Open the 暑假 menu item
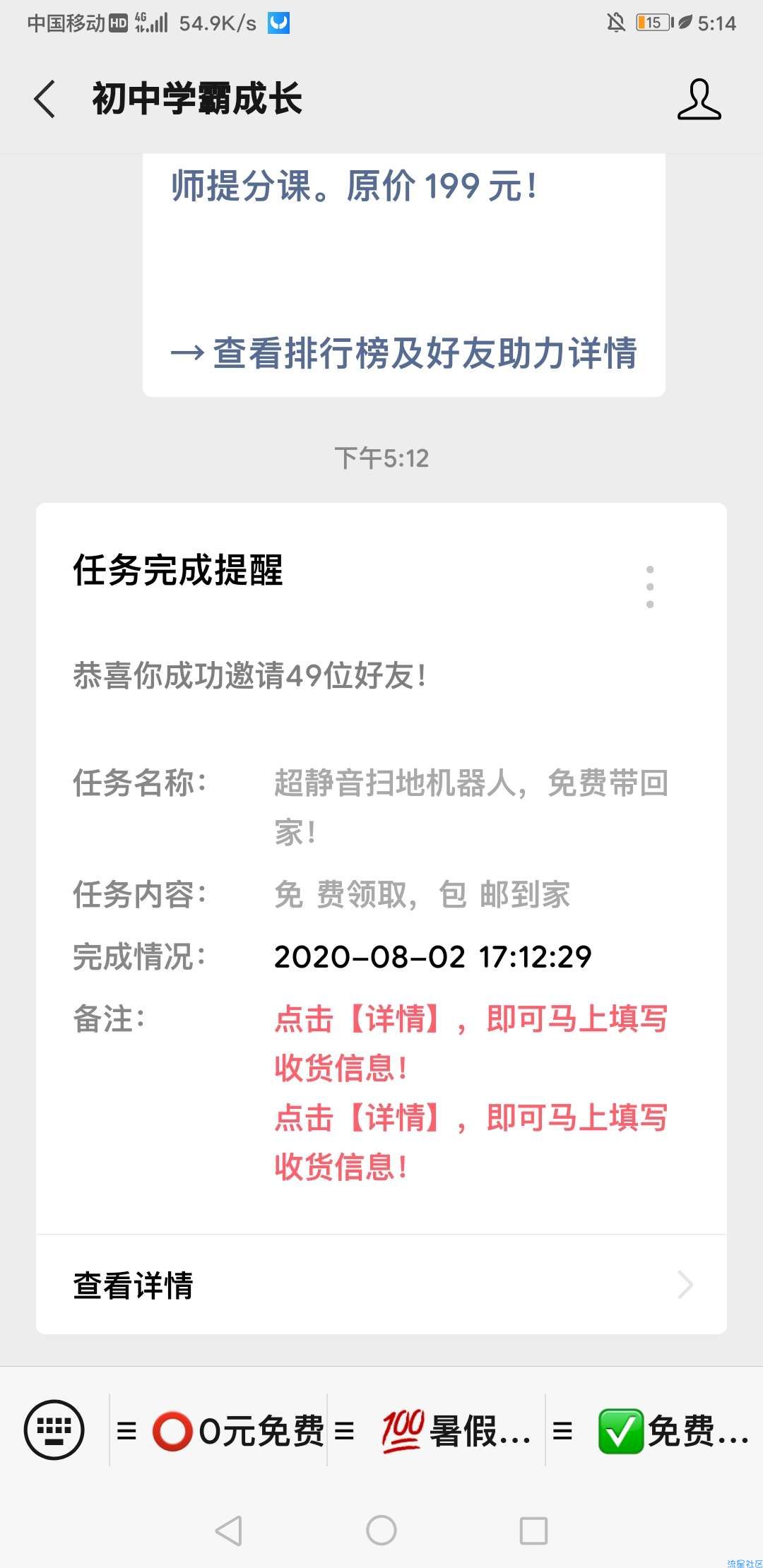Viewport: 763px width, 1568px height. point(437,1431)
